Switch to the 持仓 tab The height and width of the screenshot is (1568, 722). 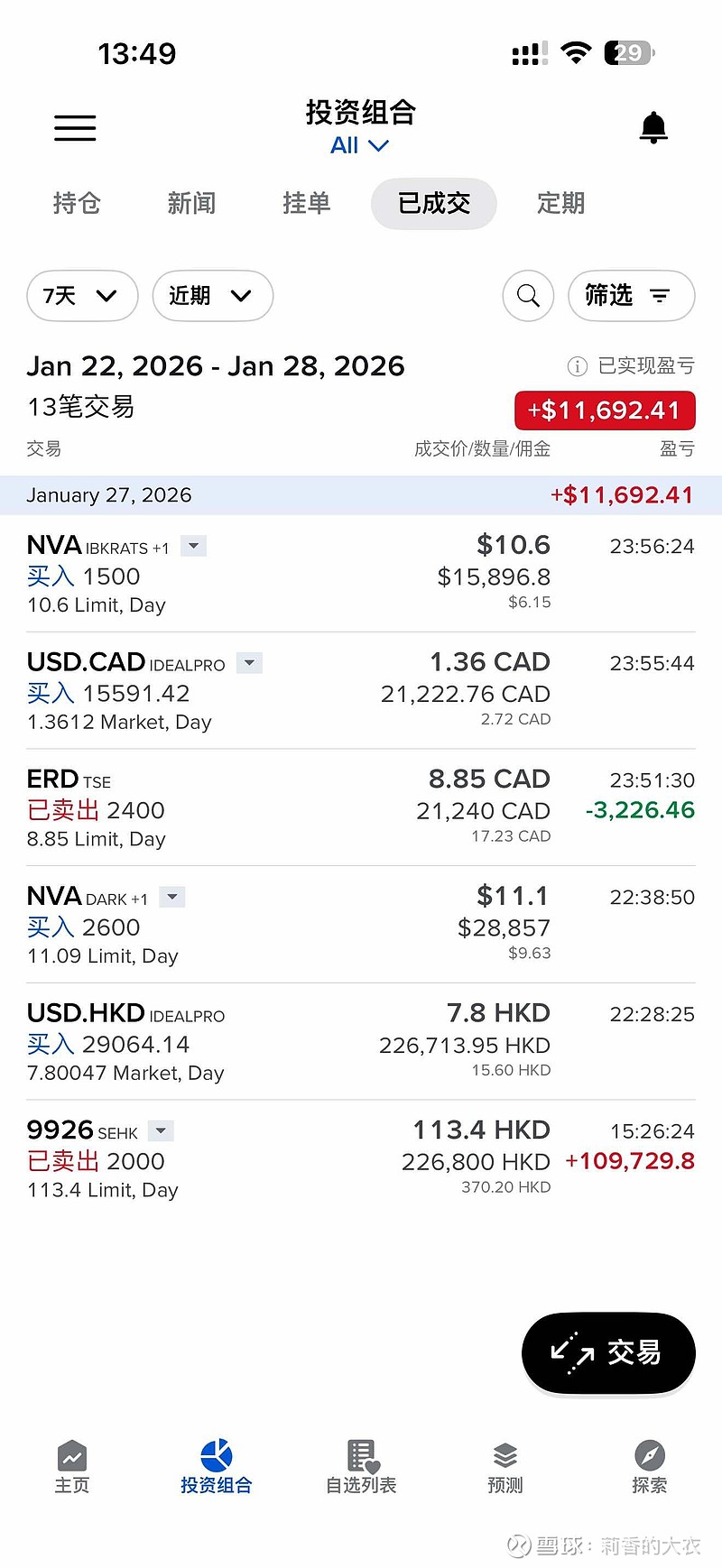[77, 204]
